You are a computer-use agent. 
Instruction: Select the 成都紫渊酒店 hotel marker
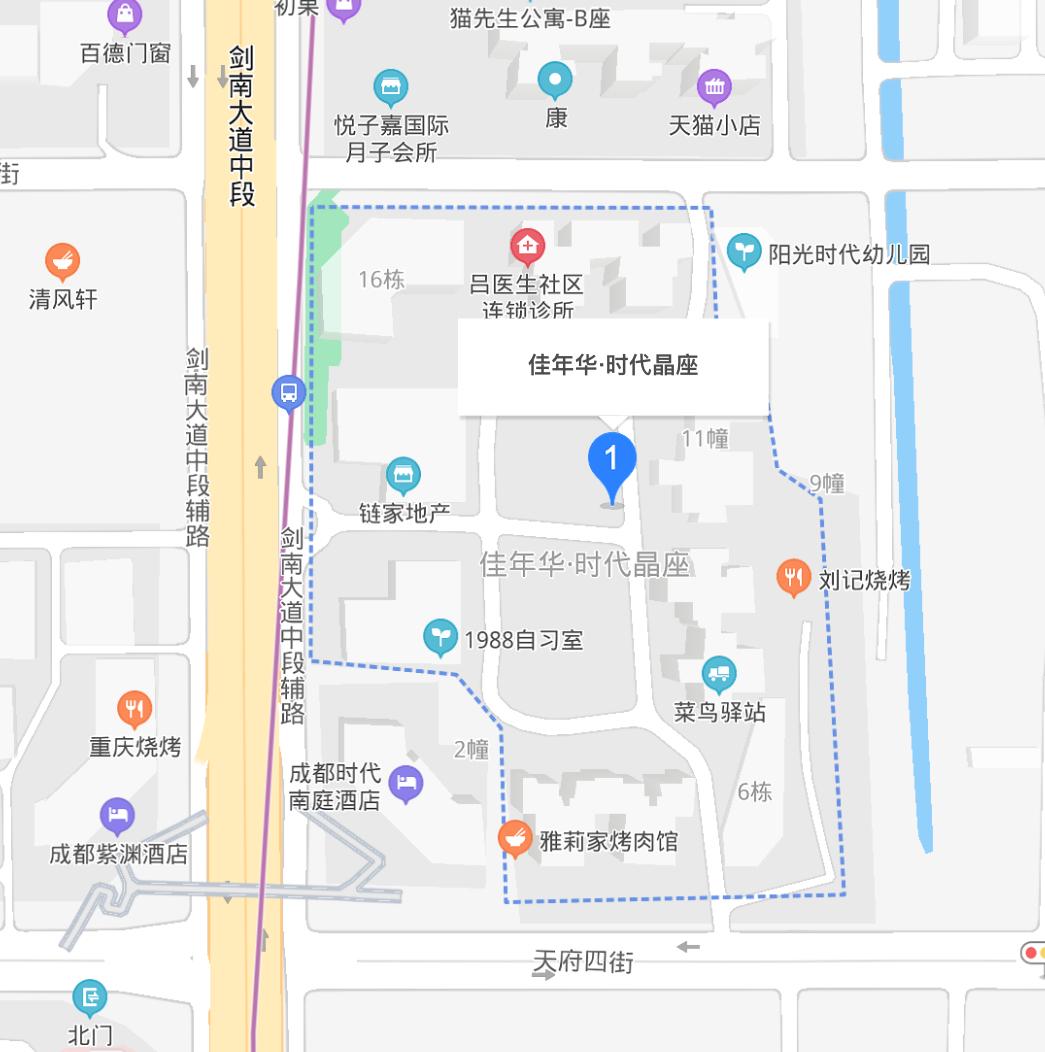click(x=118, y=816)
